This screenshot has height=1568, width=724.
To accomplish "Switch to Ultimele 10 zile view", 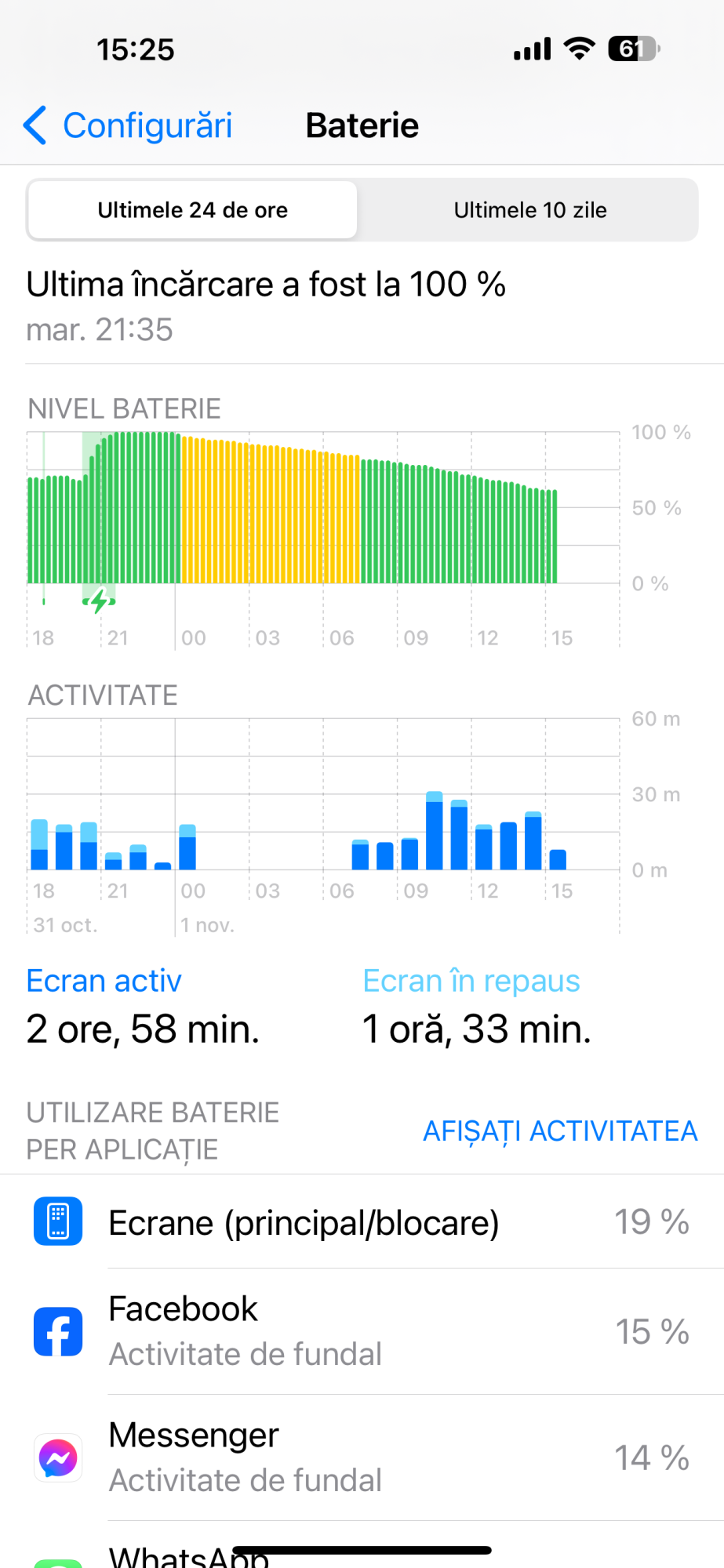I will [x=529, y=210].
